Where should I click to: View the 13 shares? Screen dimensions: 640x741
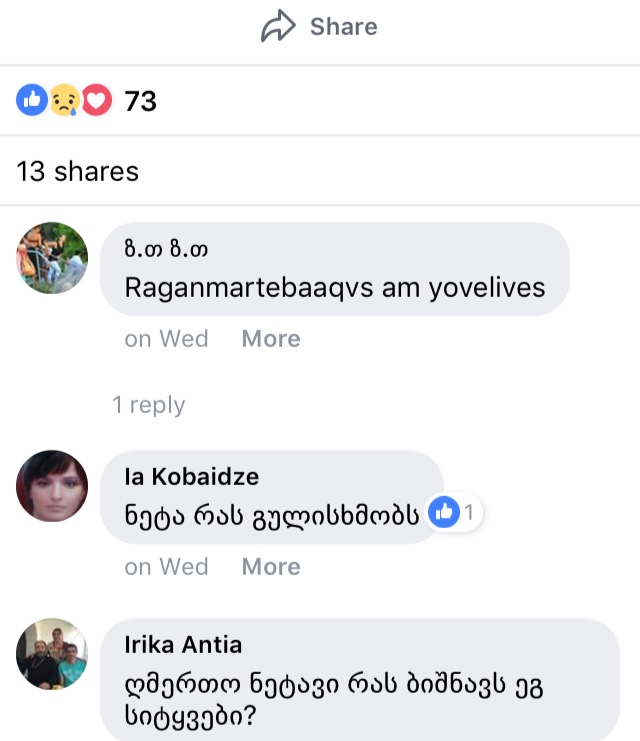click(78, 171)
